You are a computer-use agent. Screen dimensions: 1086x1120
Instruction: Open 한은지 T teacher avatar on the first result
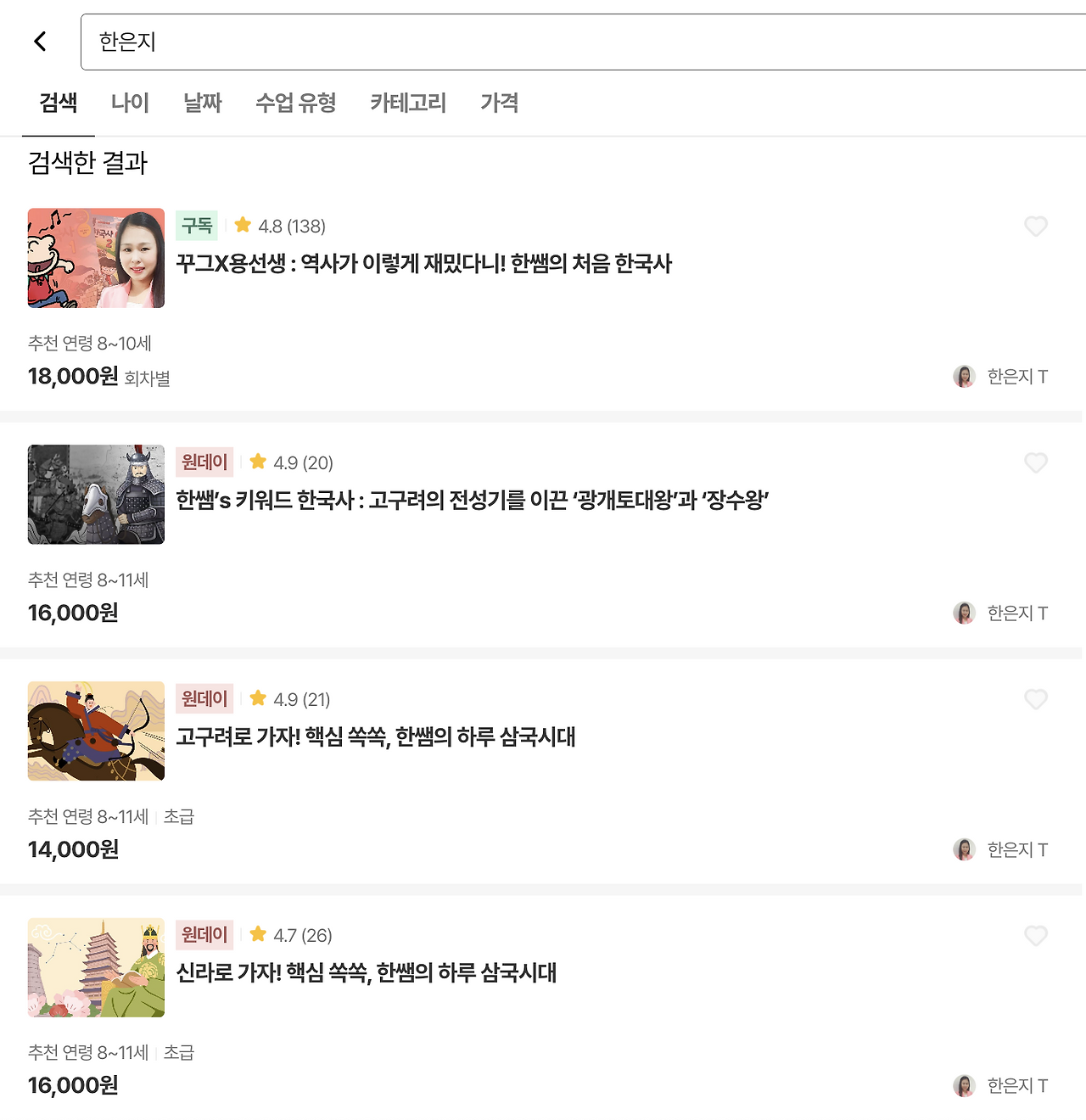pos(964,376)
